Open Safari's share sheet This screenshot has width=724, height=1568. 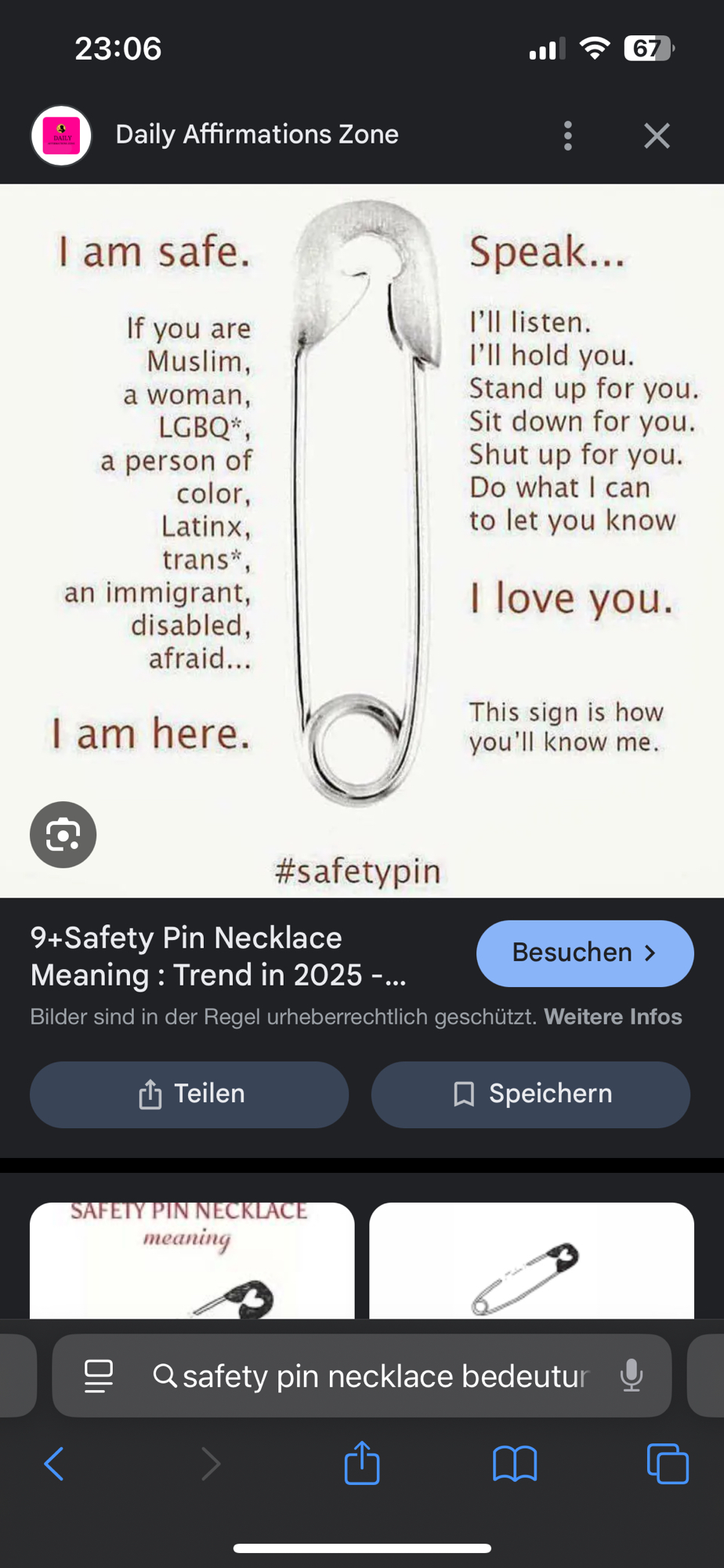362,1463
